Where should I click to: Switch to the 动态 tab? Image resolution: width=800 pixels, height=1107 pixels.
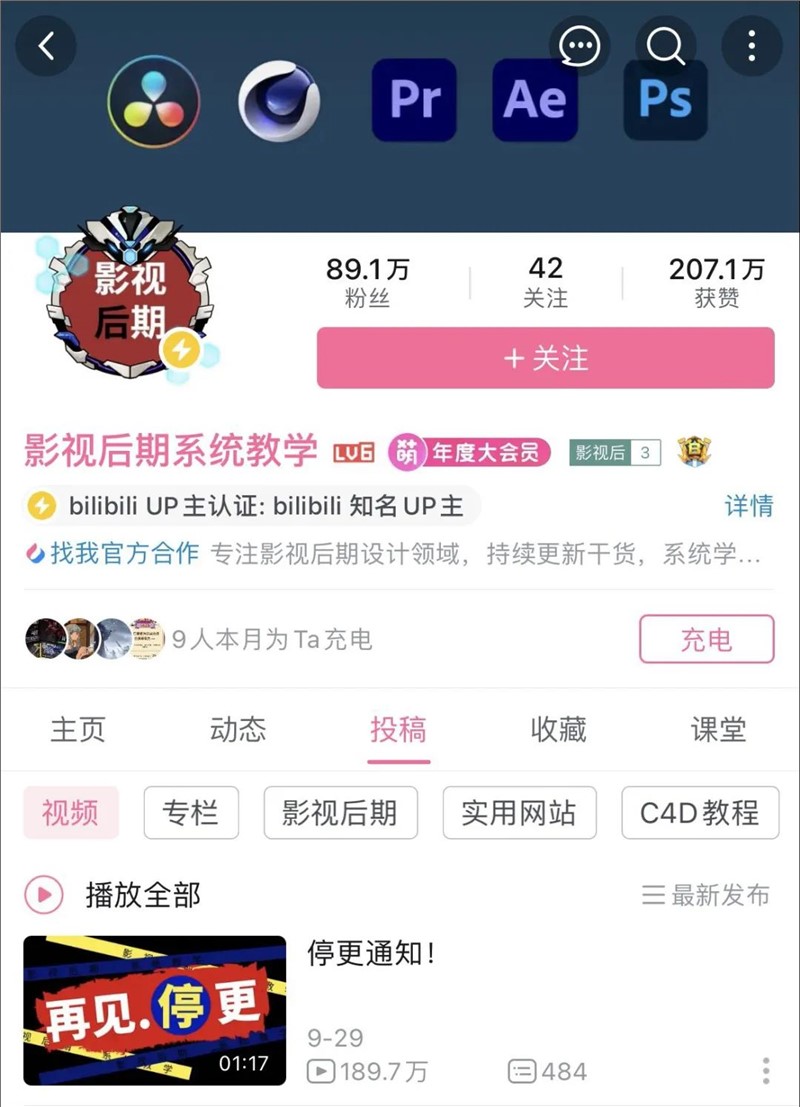coord(238,730)
